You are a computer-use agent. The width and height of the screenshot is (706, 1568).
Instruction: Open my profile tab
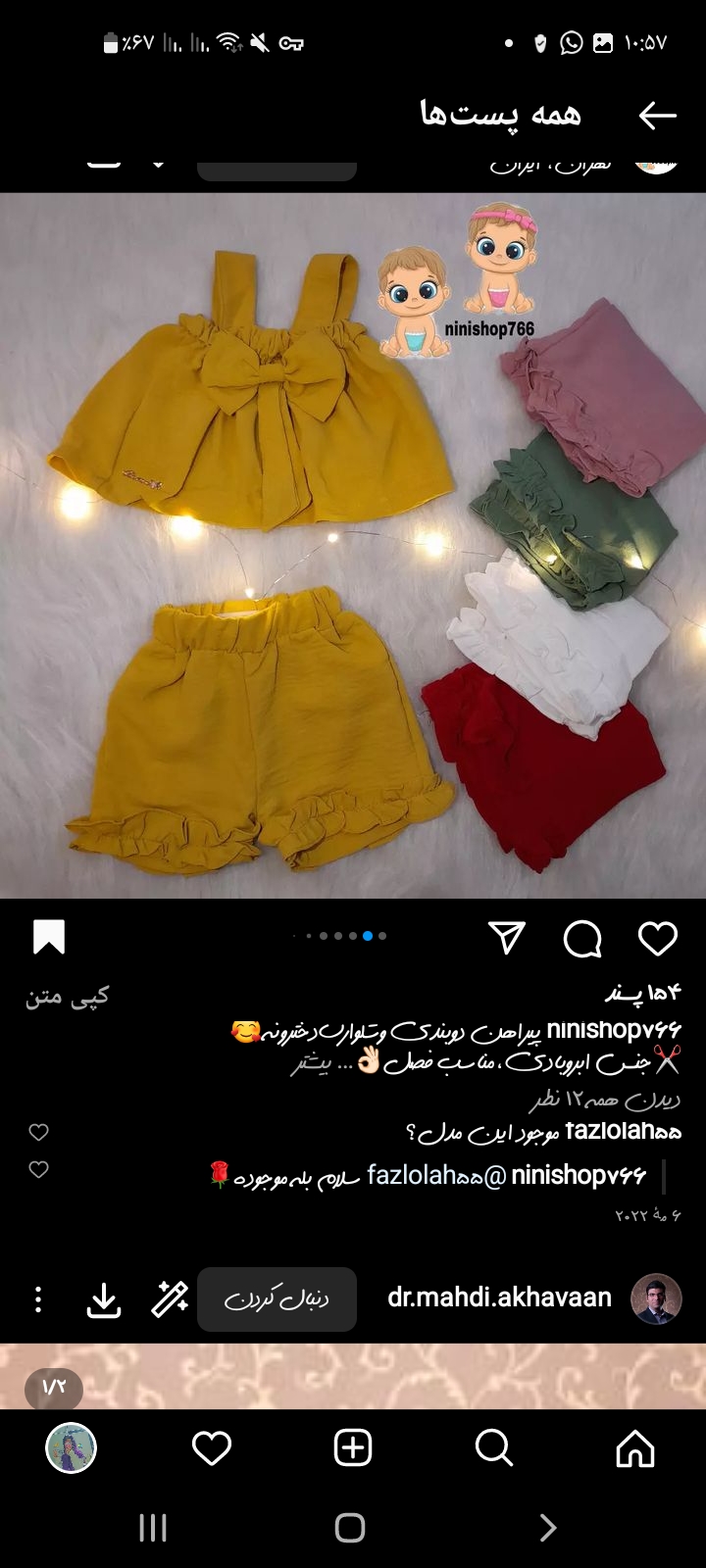tap(72, 1447)
